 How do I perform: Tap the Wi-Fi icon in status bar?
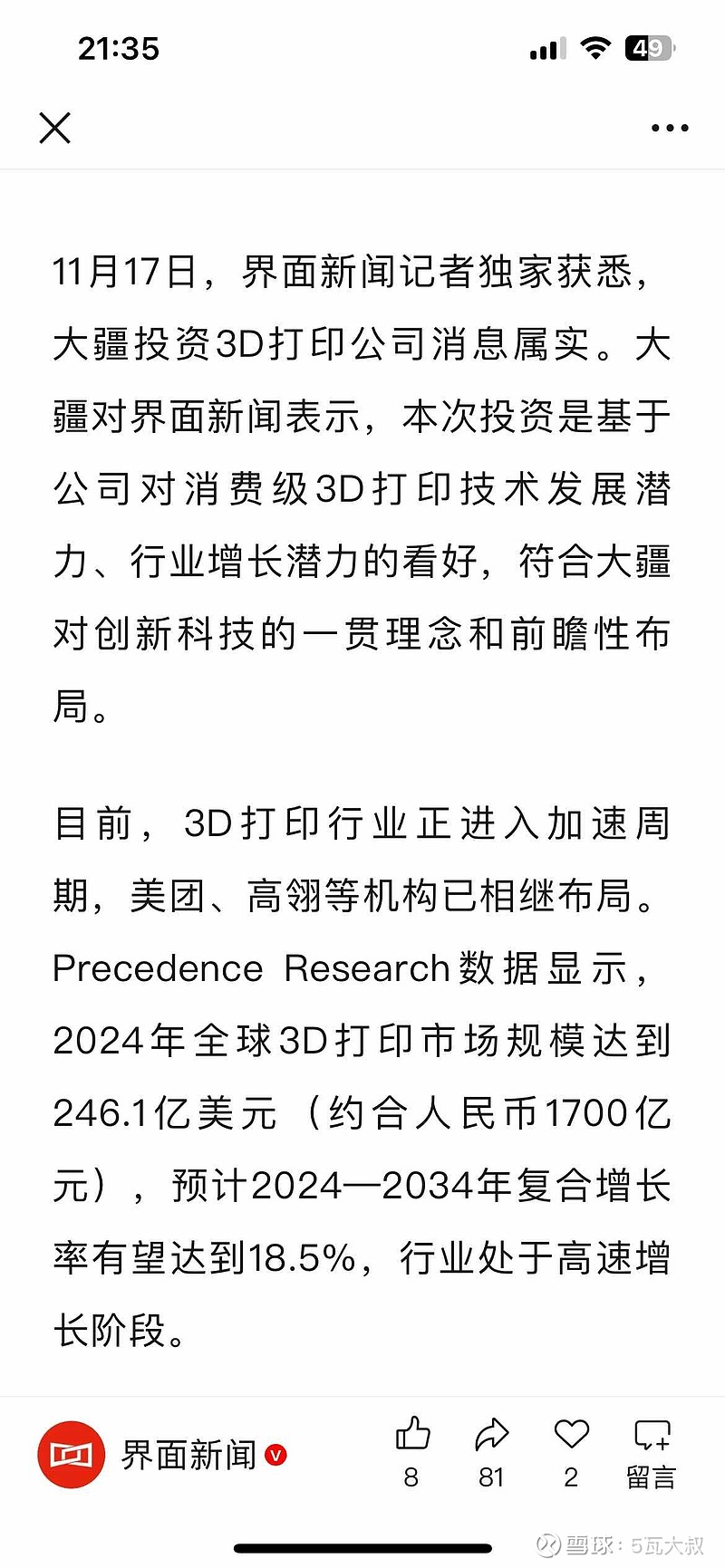(x=594, y=48)
